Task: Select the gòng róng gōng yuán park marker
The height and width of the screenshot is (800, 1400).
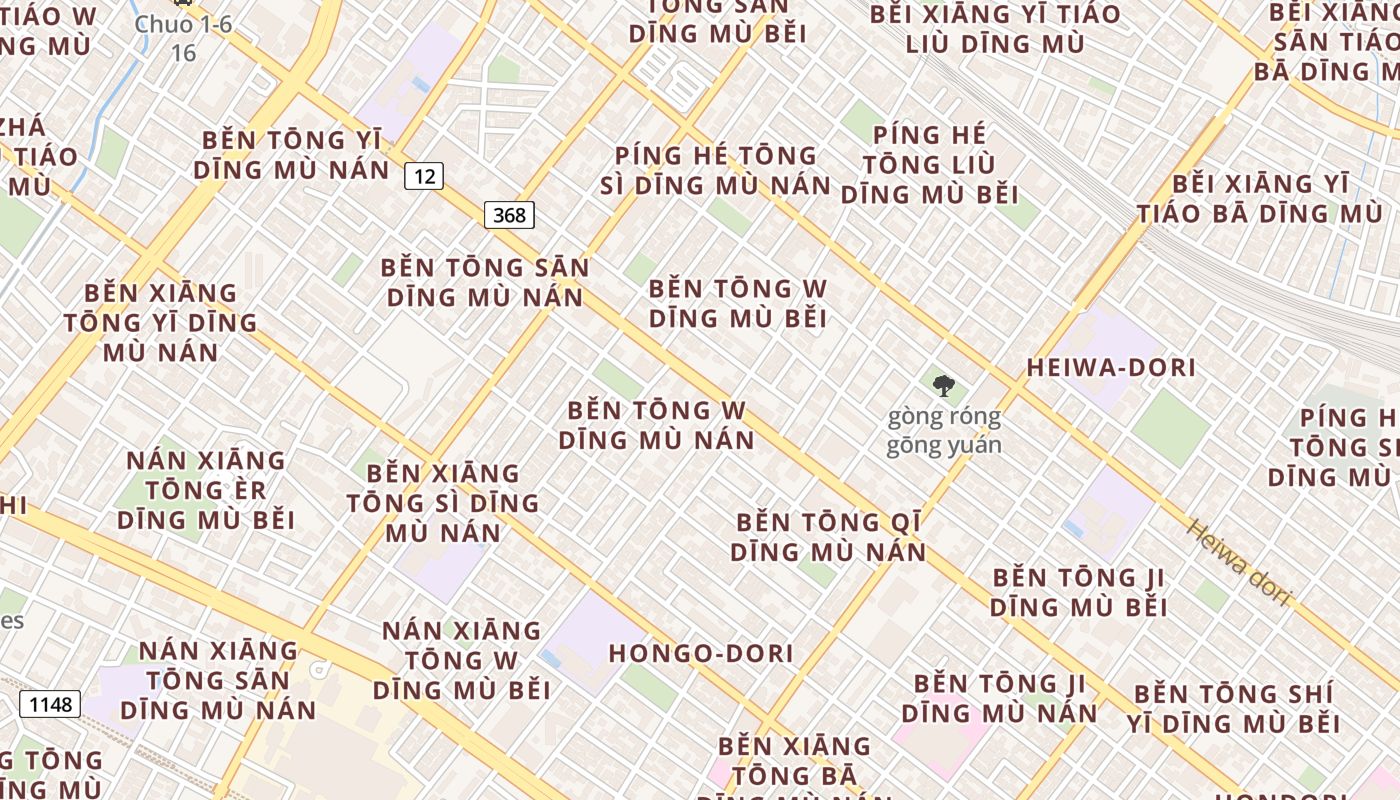Action: pos(943,386)
